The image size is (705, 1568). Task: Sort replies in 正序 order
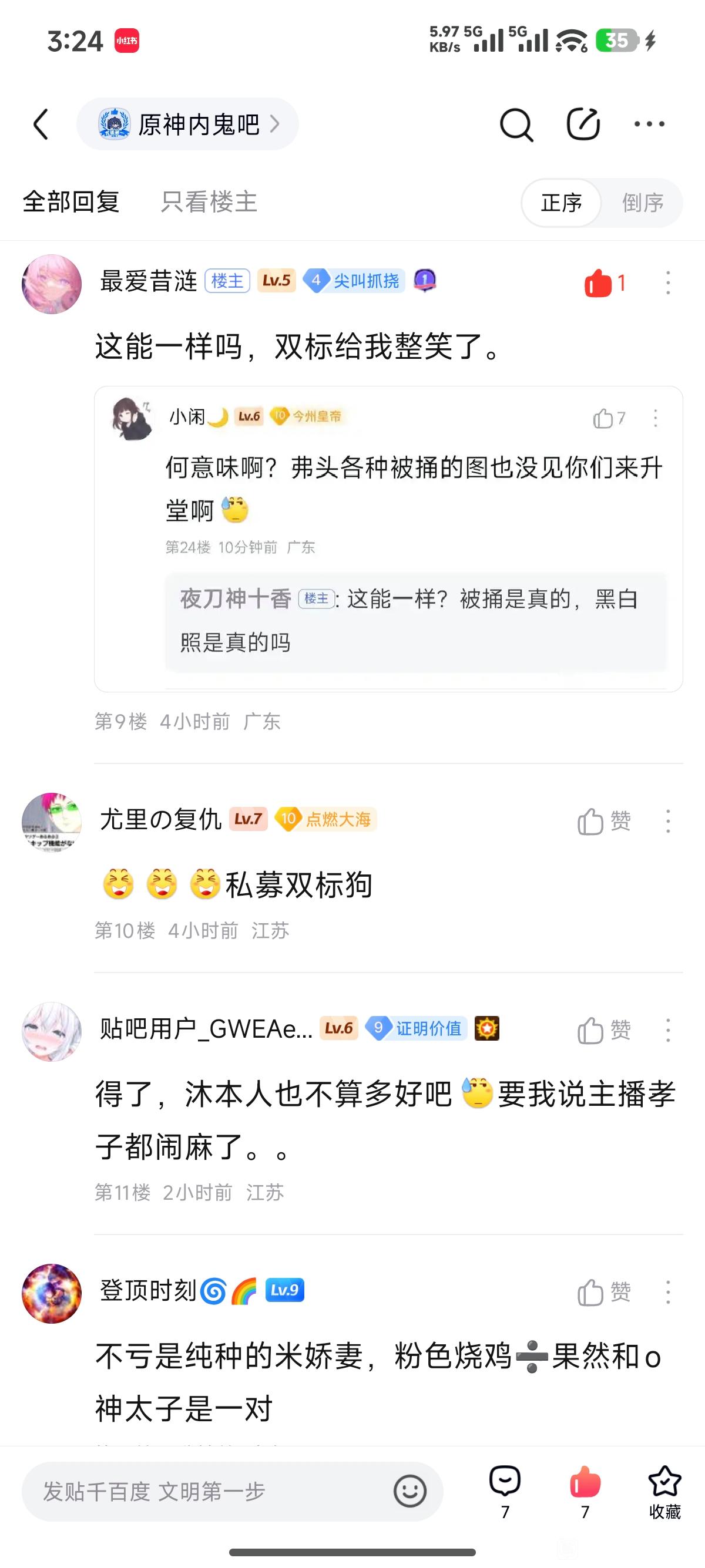tap(561, 203)
